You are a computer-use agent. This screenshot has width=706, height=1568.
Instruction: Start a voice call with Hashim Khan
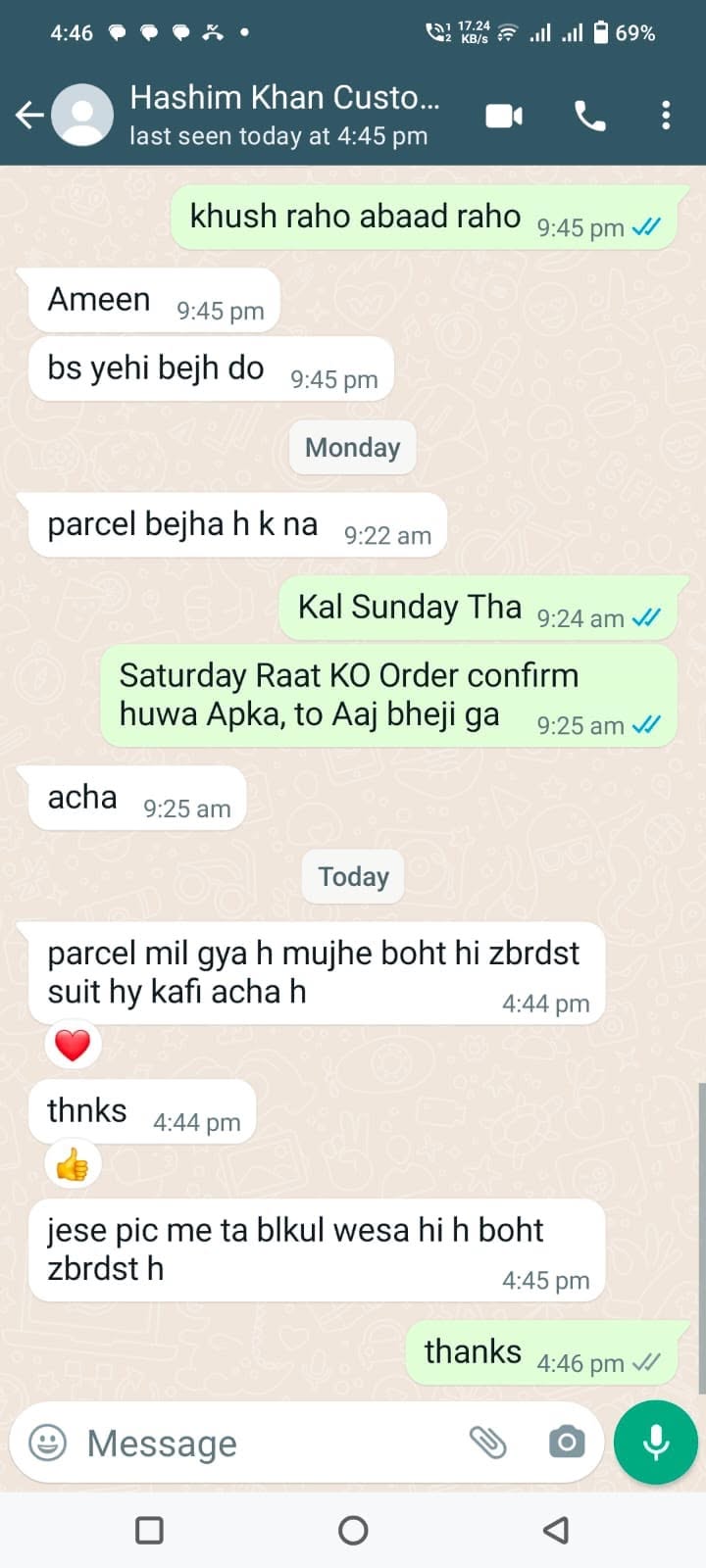click(589, 116)
